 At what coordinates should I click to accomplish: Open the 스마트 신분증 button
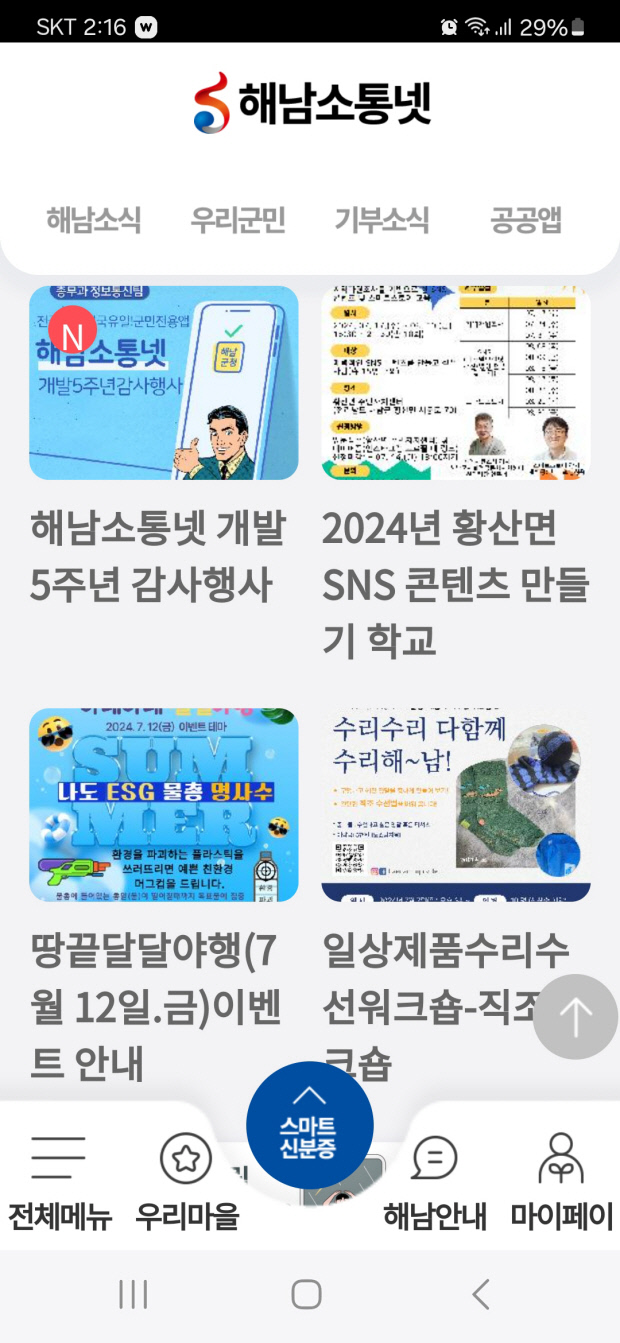[309, 1125]
